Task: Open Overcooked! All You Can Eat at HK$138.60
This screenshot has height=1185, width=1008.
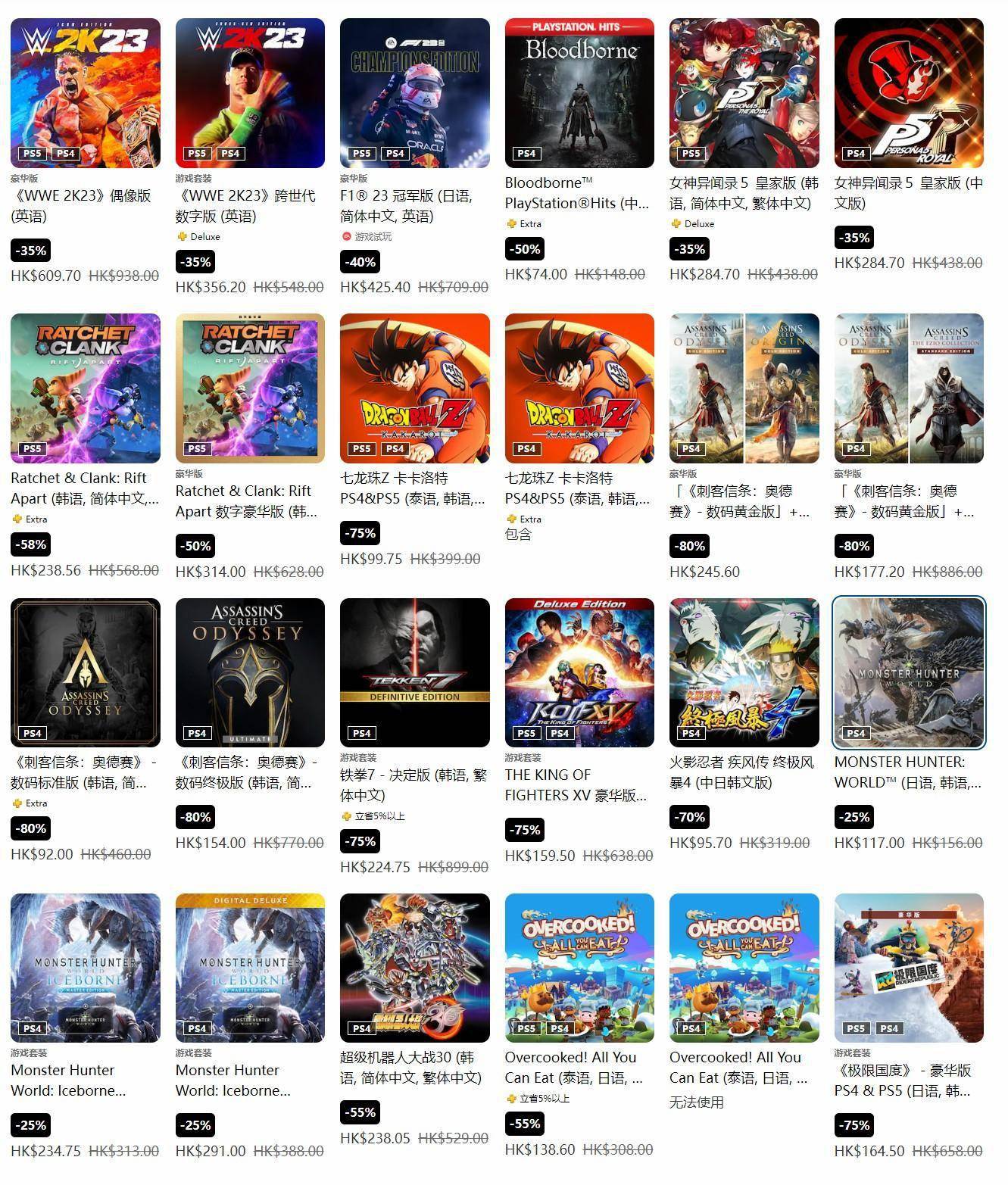Action: click(x=579, y=968)
